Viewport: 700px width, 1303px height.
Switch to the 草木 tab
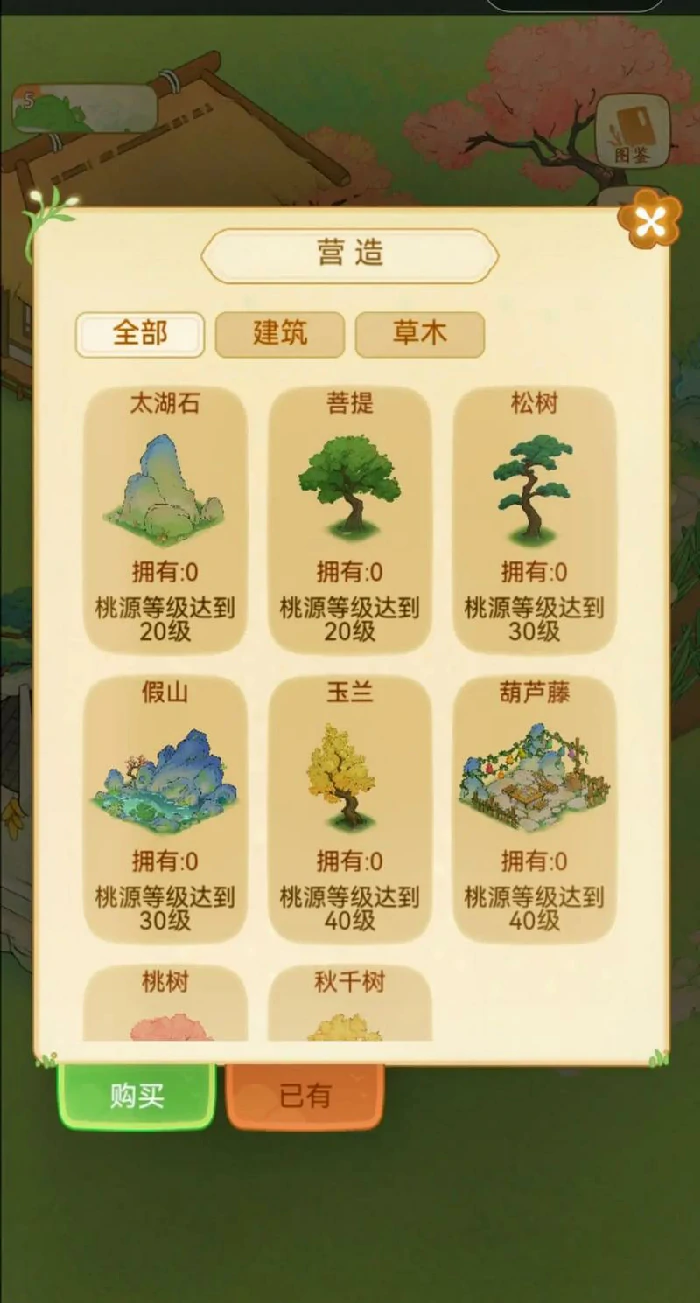[420, 334]
